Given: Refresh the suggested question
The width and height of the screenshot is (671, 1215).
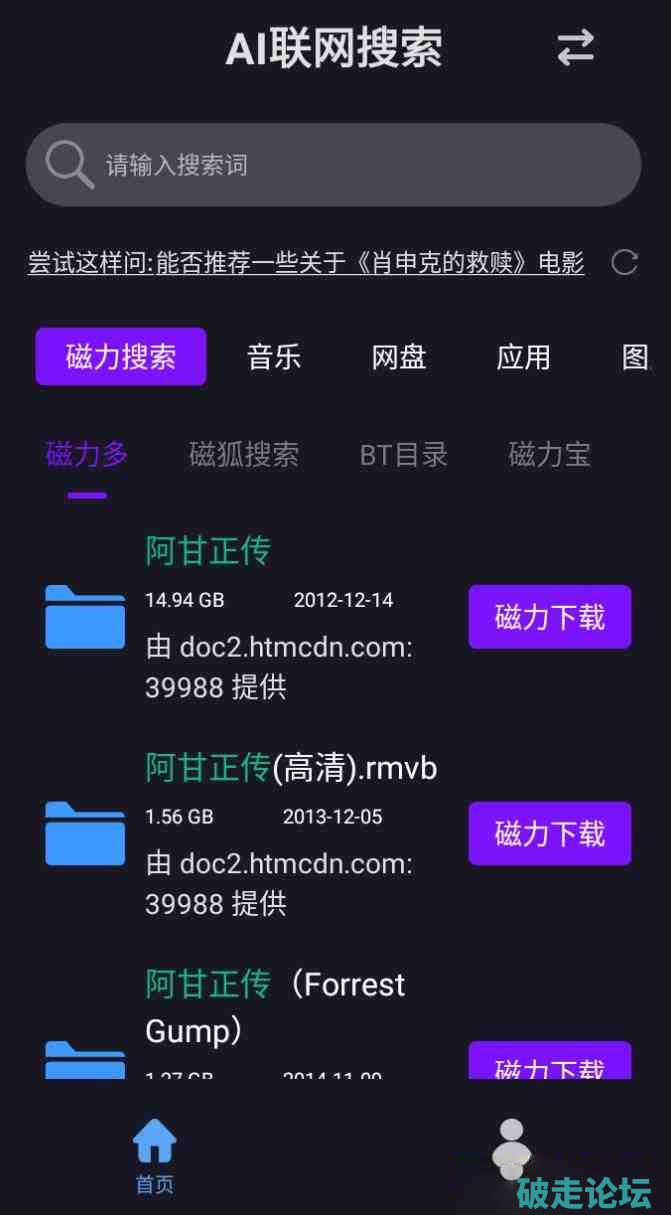Looking at the screenshot, I should coord(625,263).
